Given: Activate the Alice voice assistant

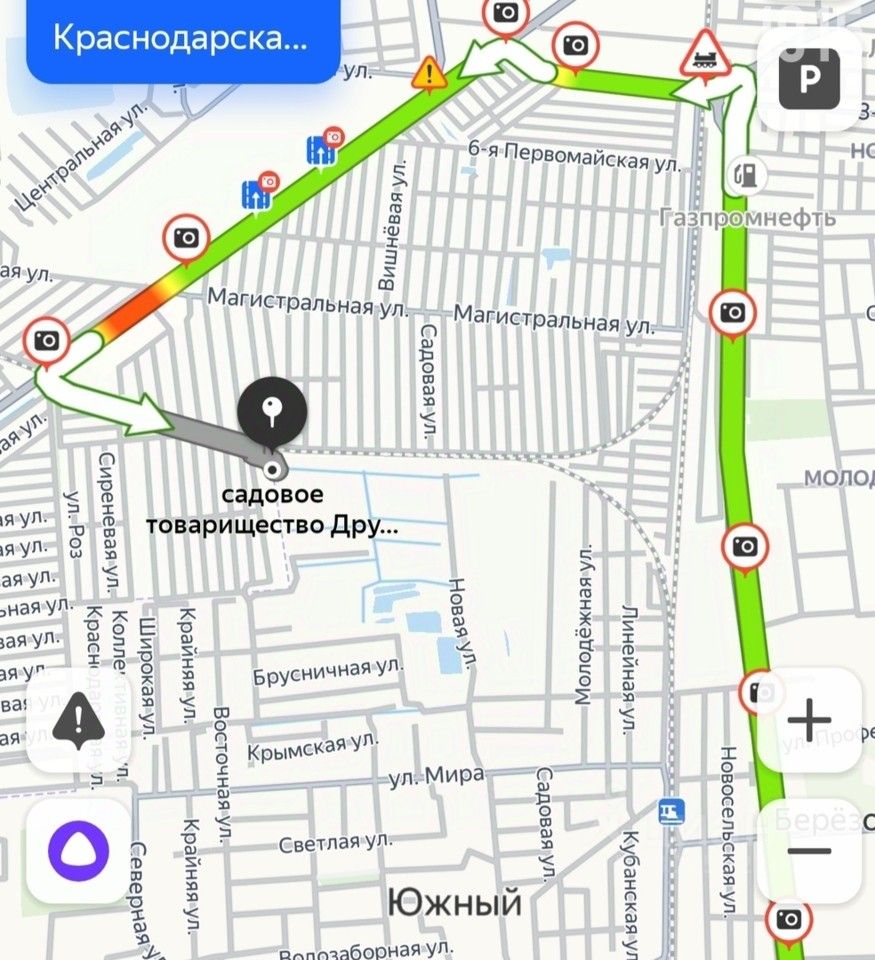Looking at the screenshot, I should pos(78,851).
